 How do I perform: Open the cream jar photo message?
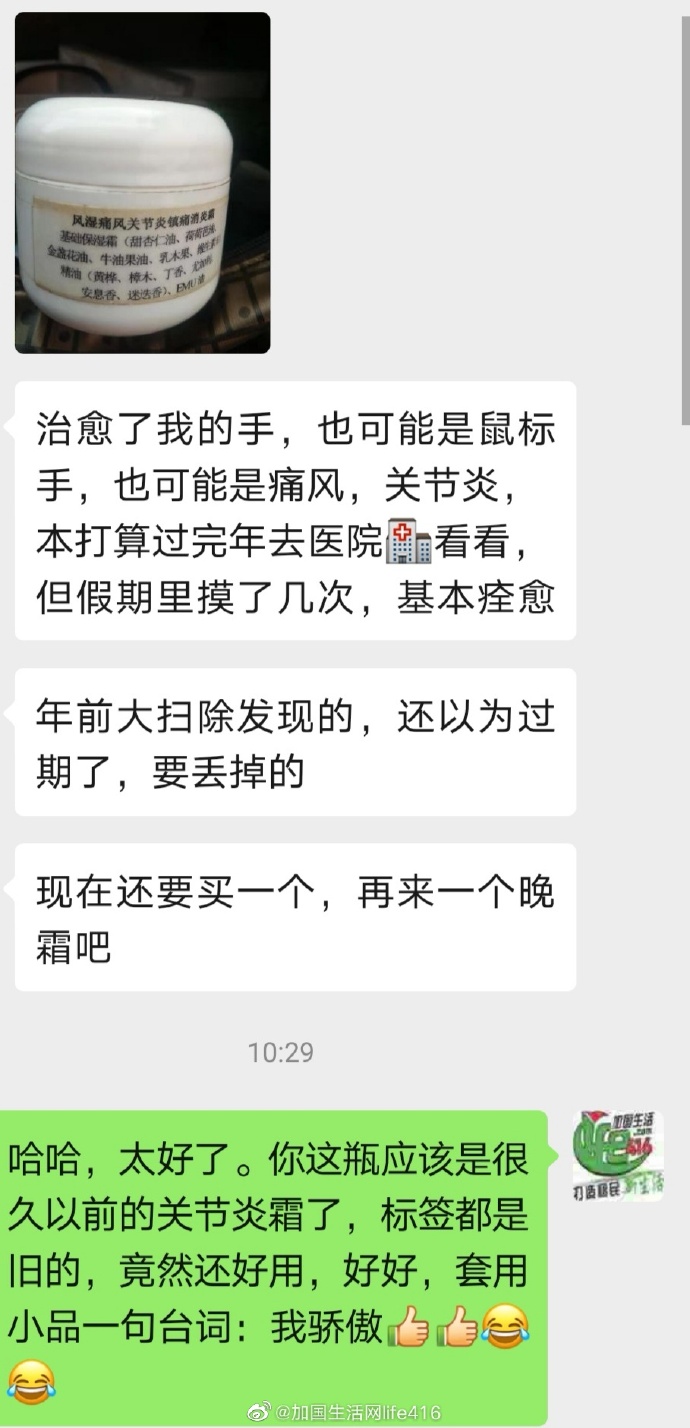pos(142,183)
